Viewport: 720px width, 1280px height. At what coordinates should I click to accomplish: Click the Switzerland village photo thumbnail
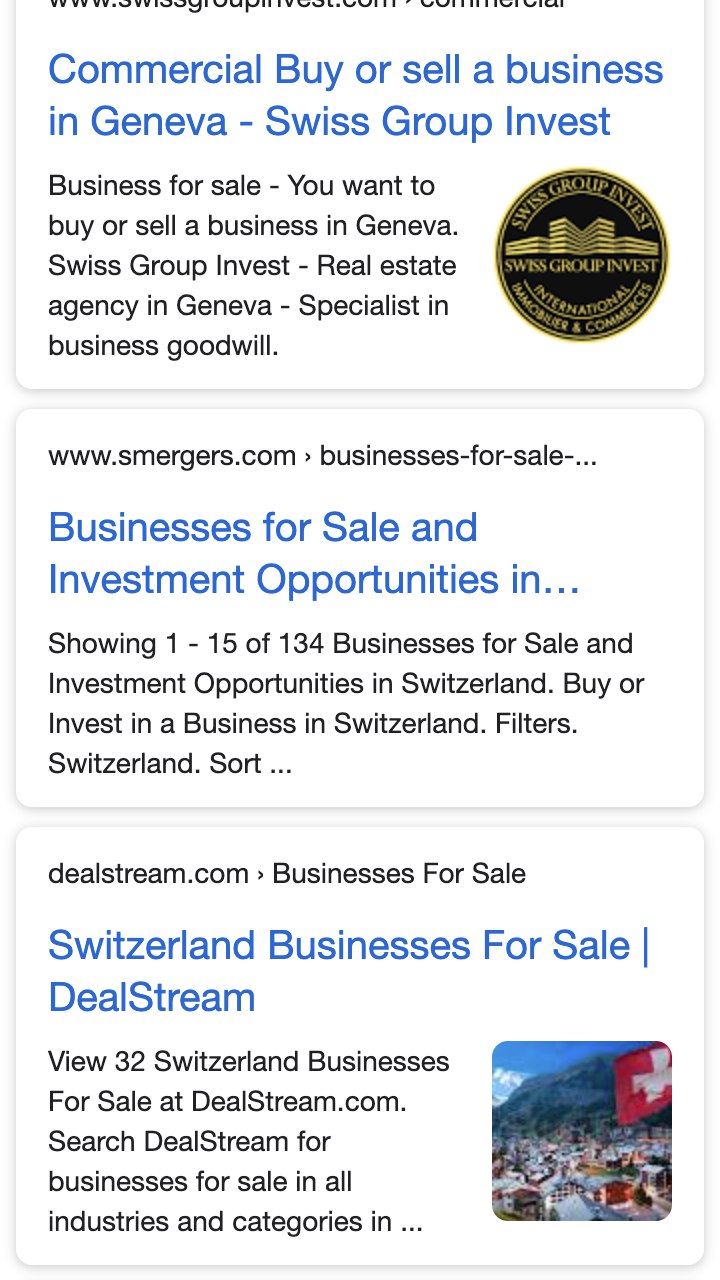tap(581, 1130)
